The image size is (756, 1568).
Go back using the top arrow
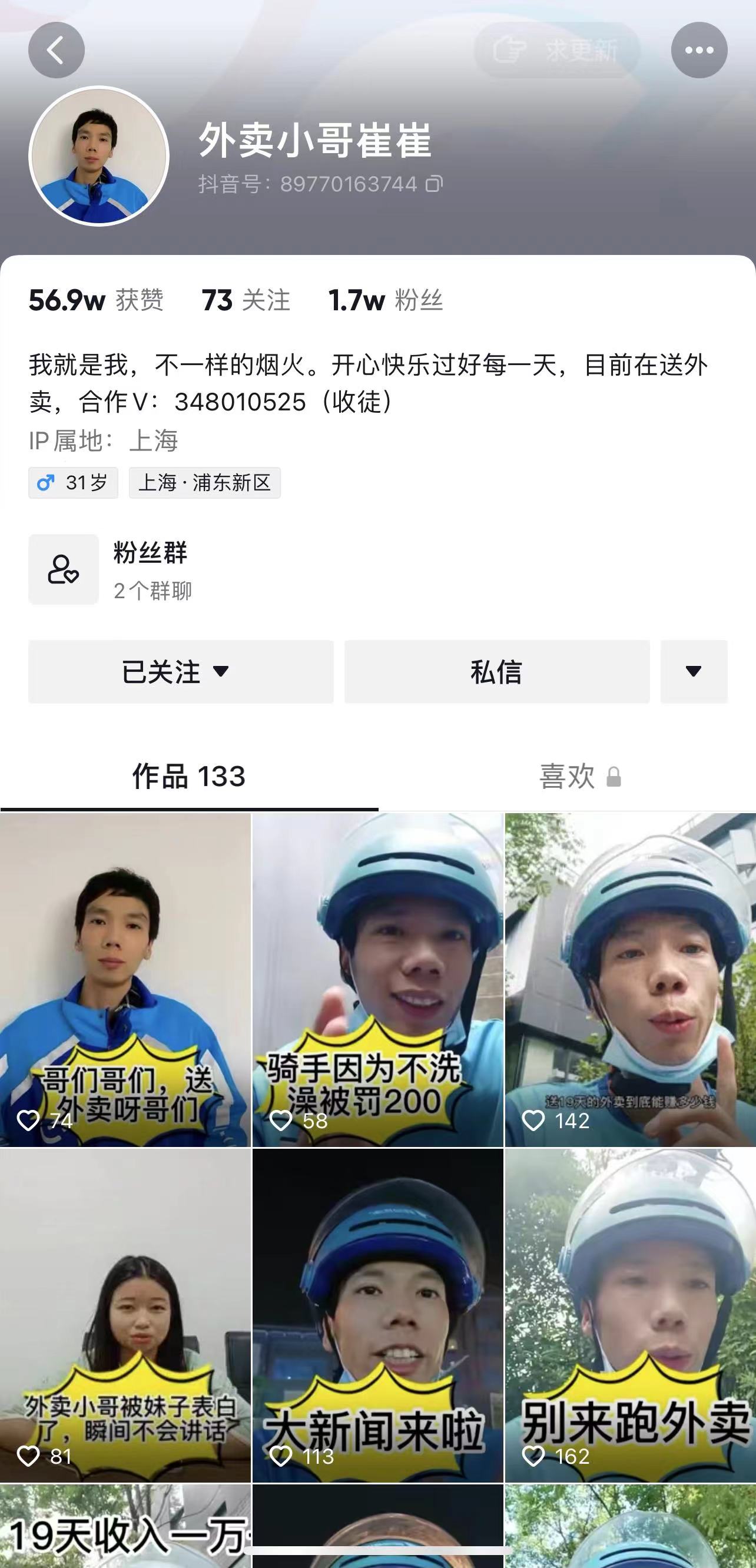click(56, 50)
